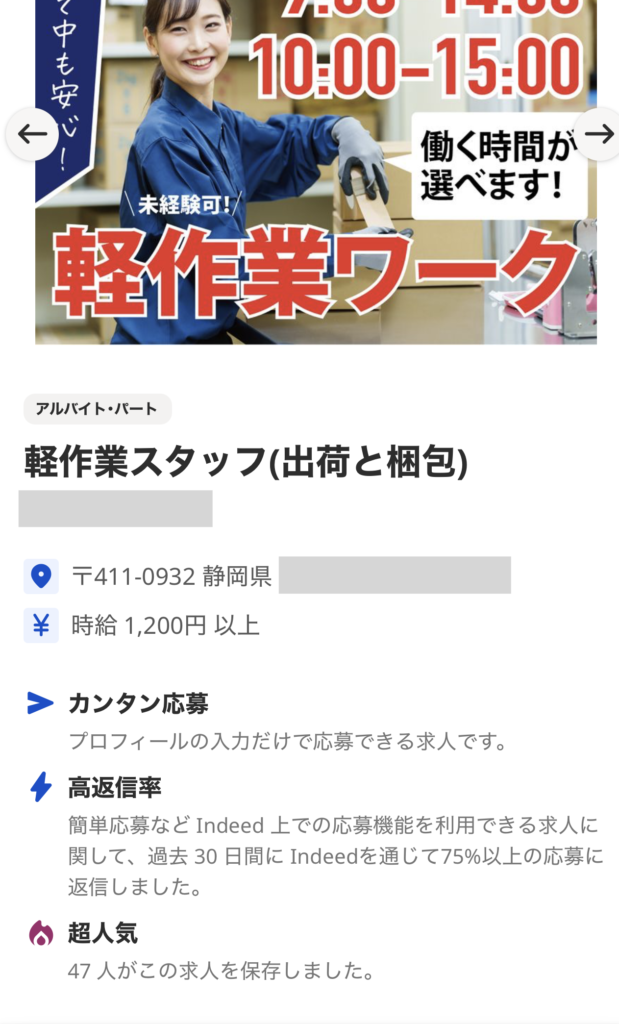Open the 軽作業ワーク banner image
This screenshot has width=619, height=1024.
click(315, 230)
